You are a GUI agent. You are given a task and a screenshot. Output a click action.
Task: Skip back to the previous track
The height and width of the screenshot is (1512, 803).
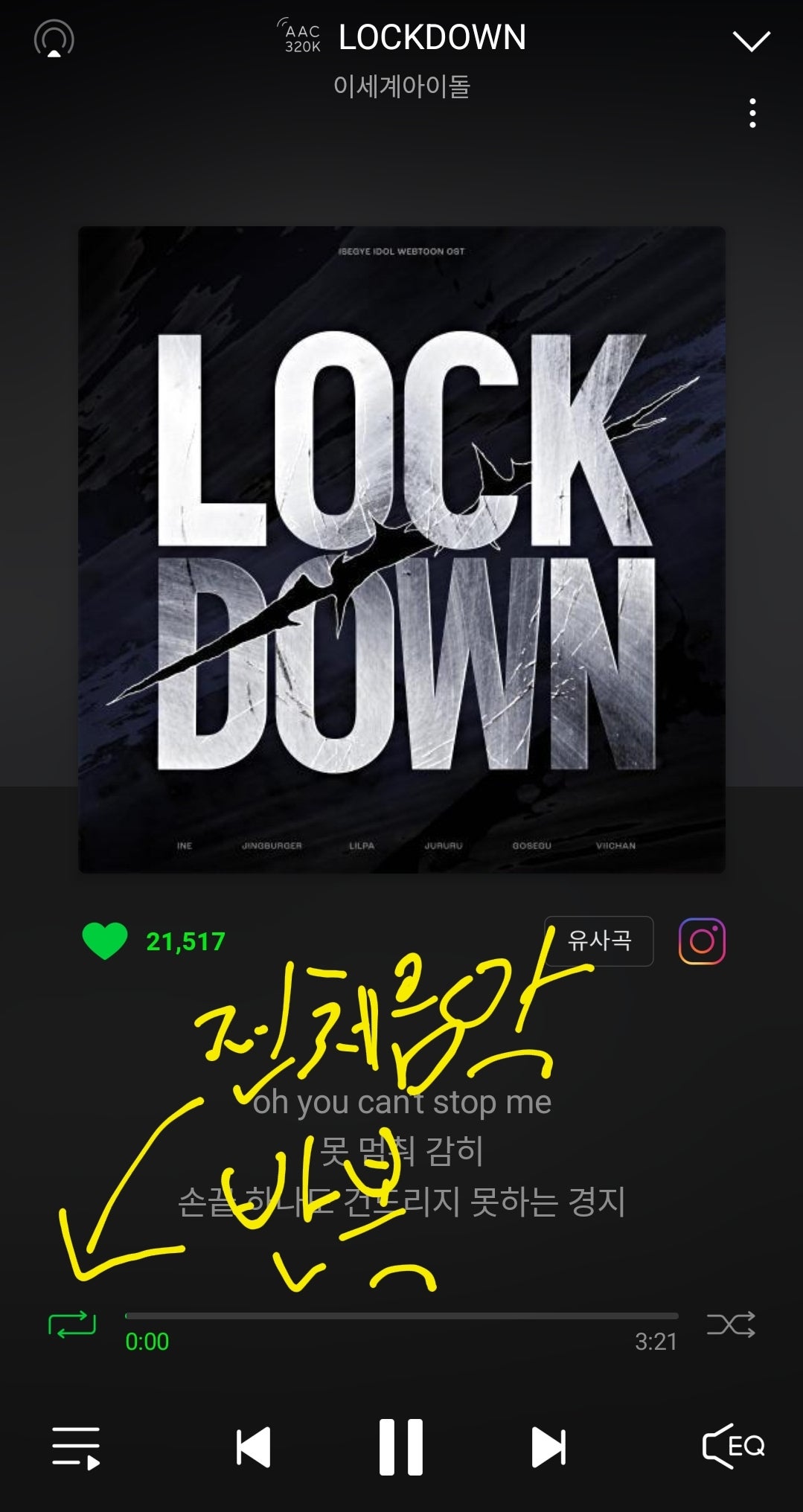[x=253, y=1448]
